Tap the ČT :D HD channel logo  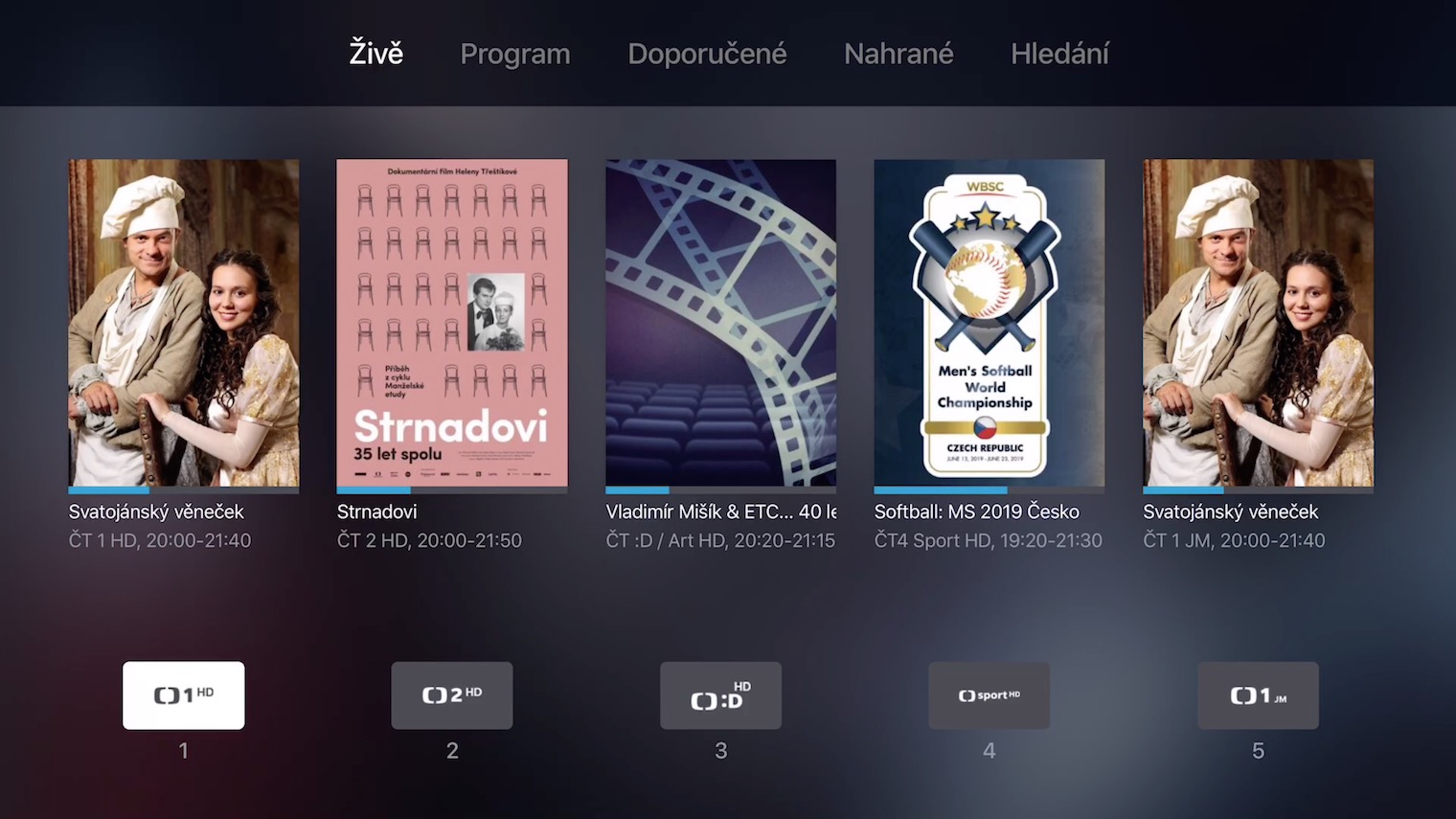click(x=720, y=695)
